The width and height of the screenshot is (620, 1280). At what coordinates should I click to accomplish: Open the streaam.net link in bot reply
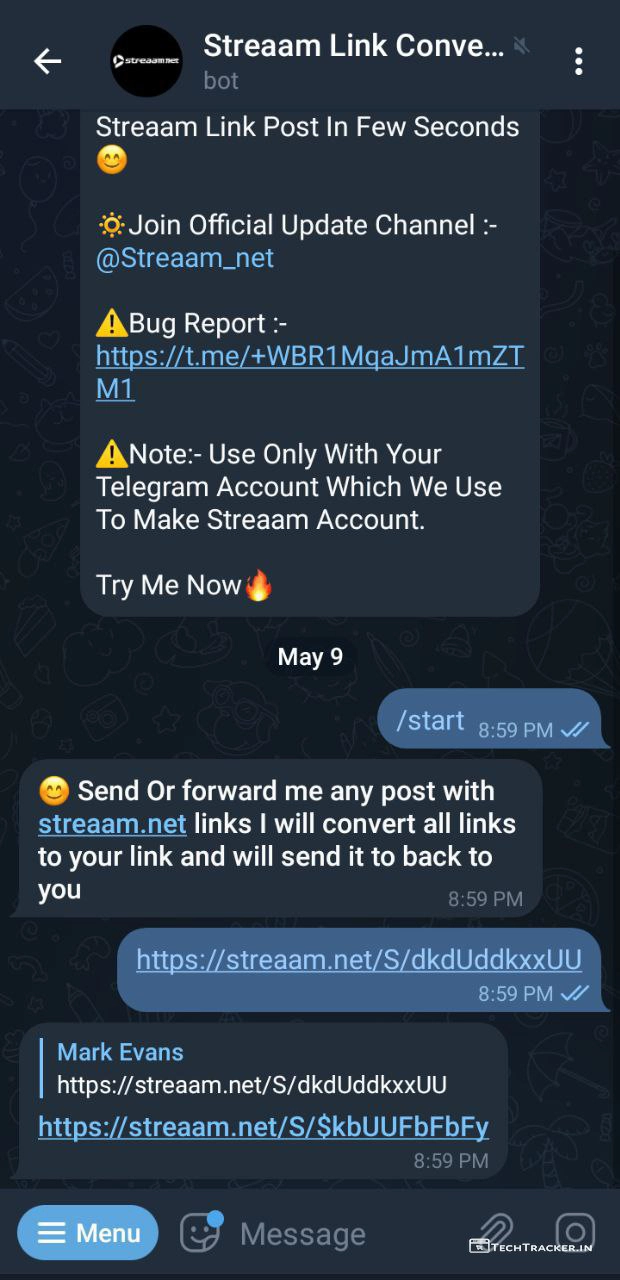point(112,824)
